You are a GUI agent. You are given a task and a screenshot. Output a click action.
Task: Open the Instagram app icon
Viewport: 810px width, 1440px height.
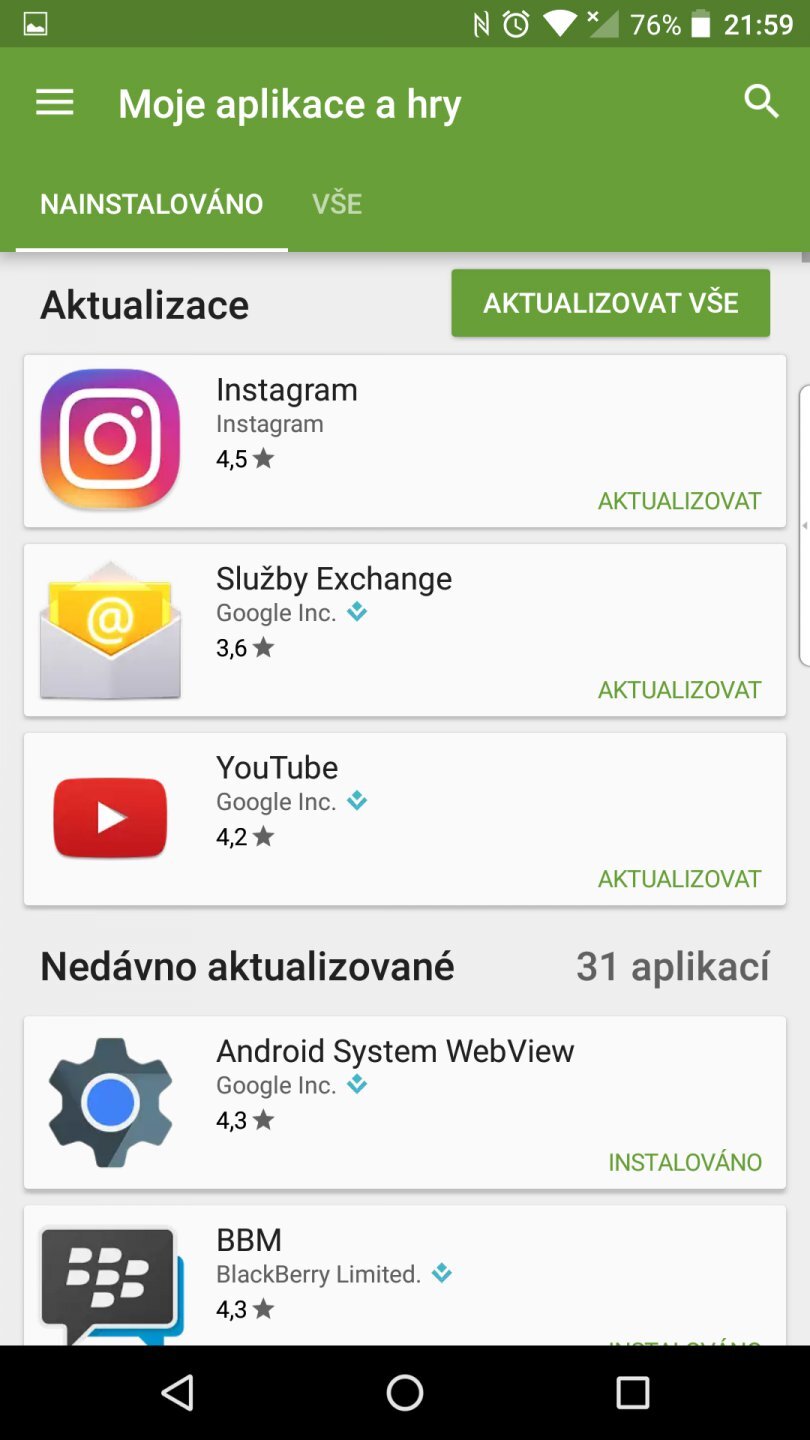click(110, 440)
